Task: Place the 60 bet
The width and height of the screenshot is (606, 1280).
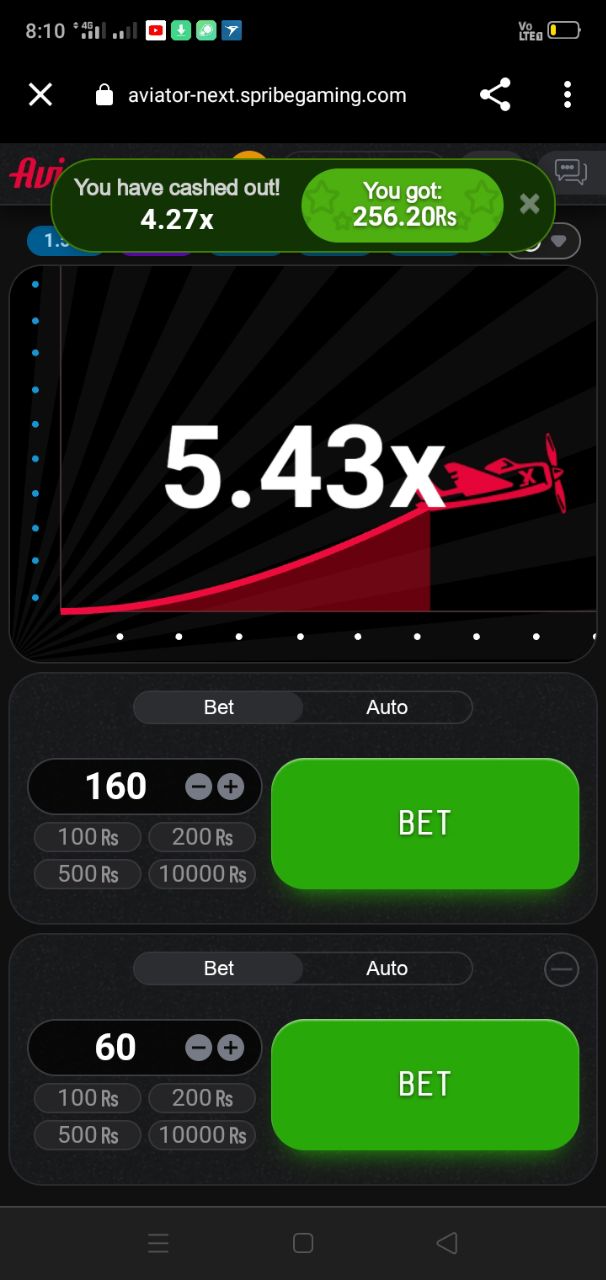Action: (425, 1084)
